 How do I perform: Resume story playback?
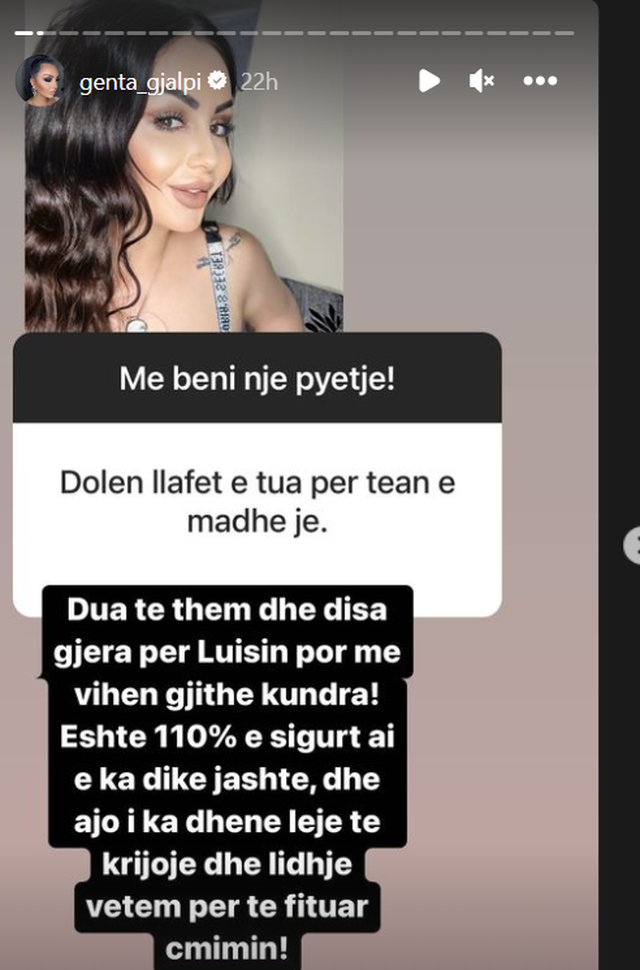pyautogui.click(x=429, y=81)
